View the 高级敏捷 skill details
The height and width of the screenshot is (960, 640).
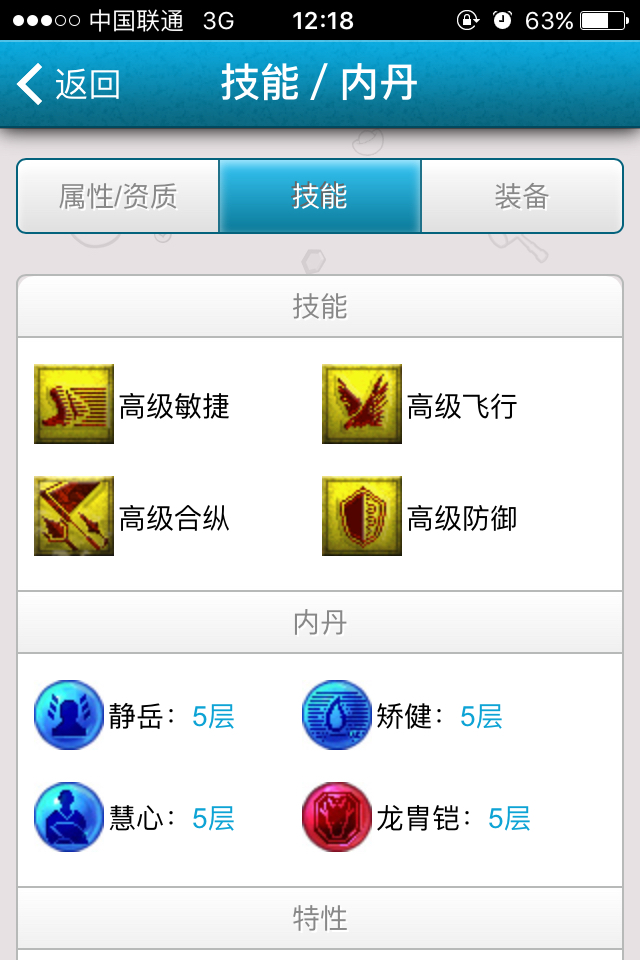coord(74,404)
